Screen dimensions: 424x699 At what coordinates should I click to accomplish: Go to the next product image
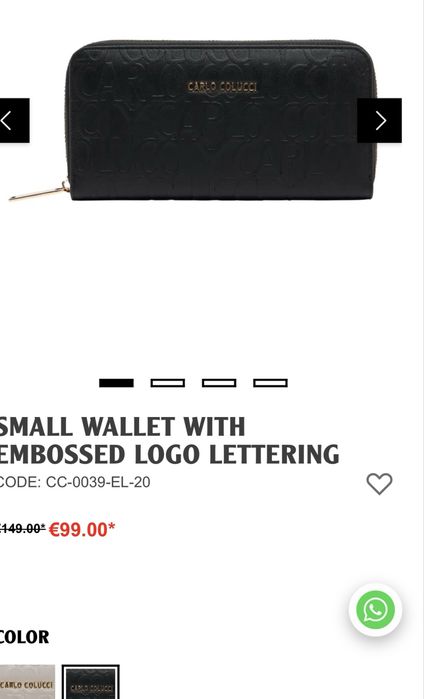(x=379, y=120)
